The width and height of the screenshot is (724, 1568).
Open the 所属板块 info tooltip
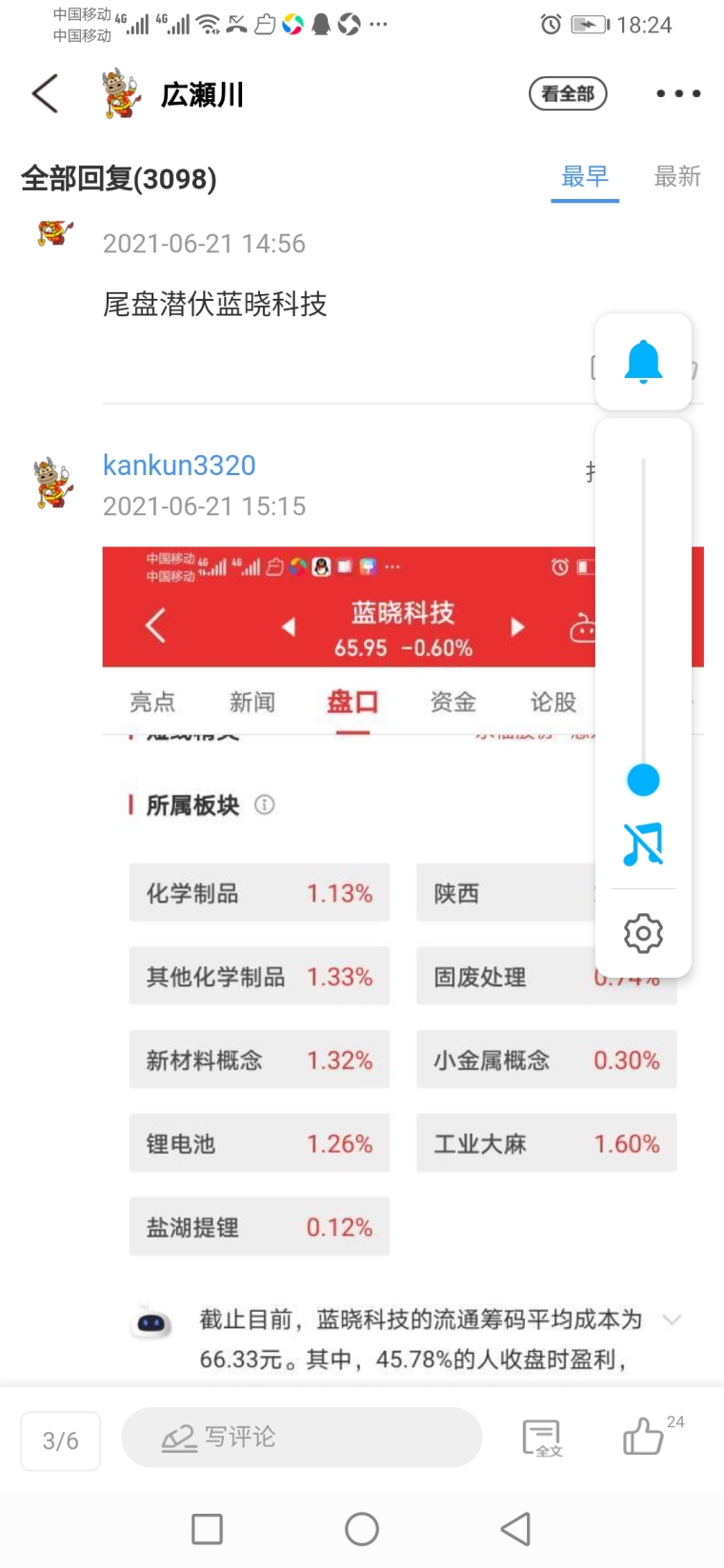(264, 804)
